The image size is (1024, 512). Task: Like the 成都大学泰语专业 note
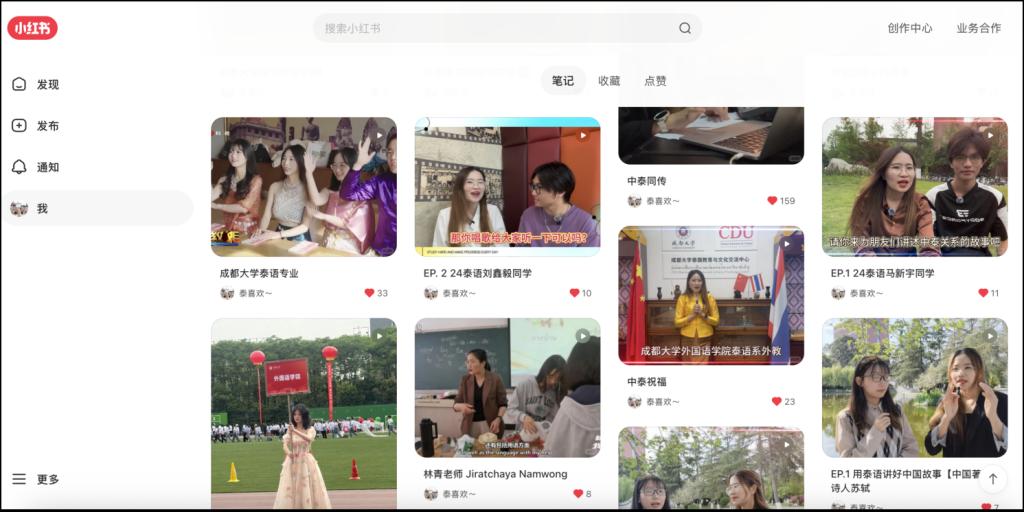point(369,293)
